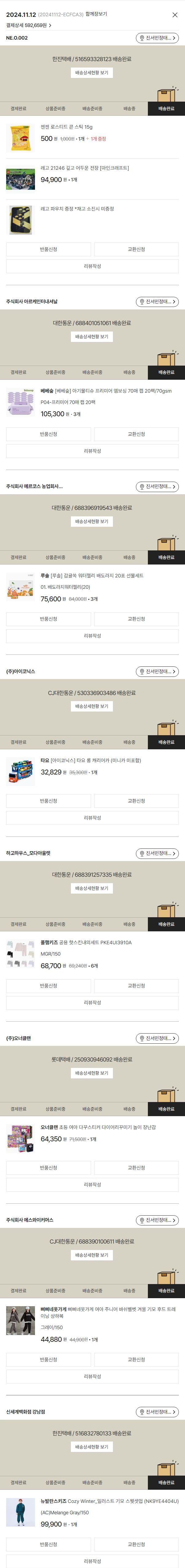This screenshot has height=1568, width=185.
Task: Write a review for the NE.O.002 order
Action: coord(93,266)
